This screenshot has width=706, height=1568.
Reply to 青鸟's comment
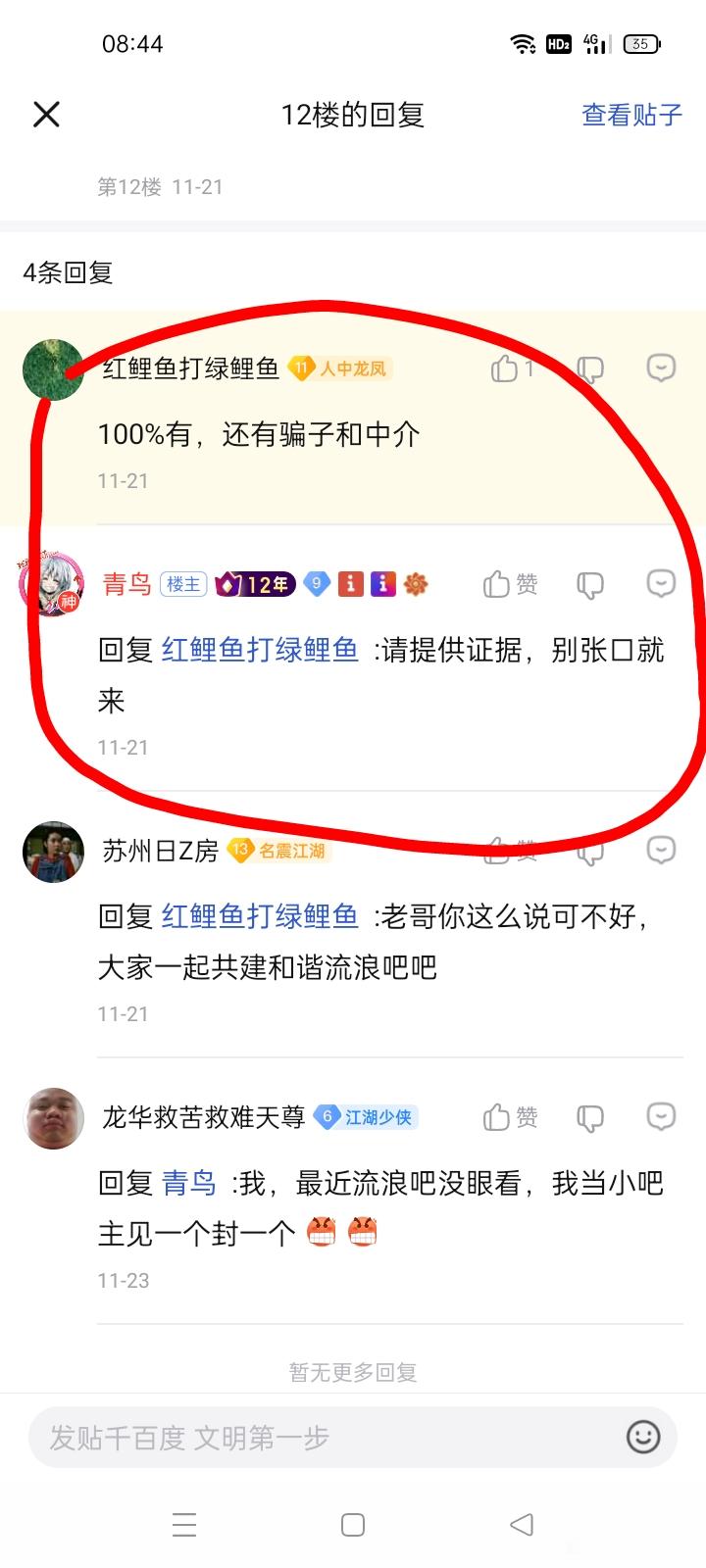coord(662,583)
